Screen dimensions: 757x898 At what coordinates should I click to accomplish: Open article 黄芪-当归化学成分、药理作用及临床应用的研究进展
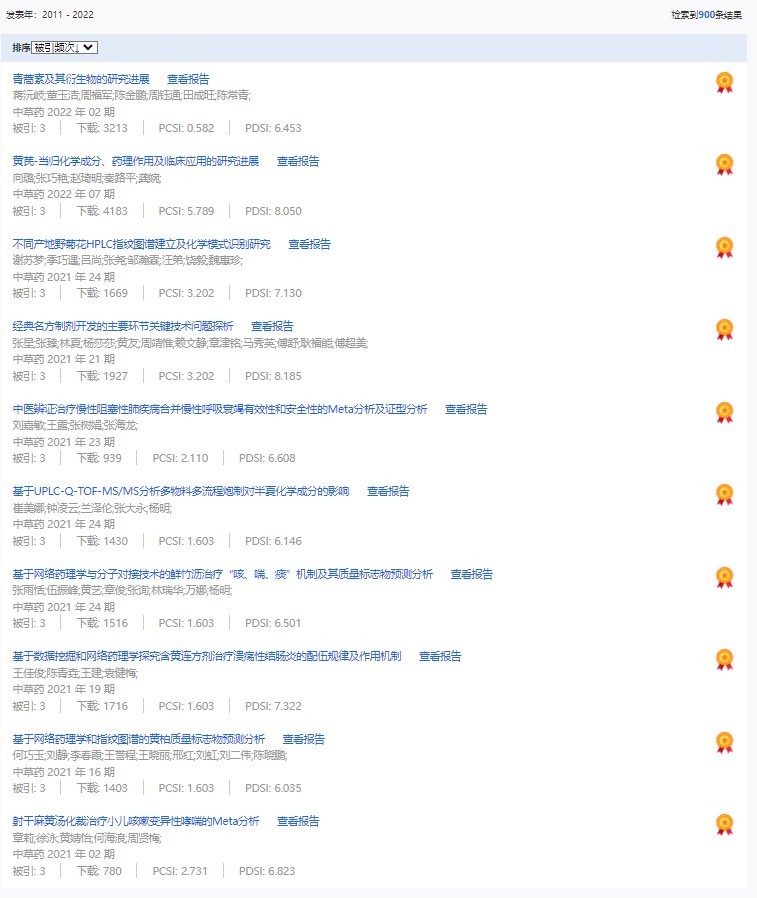click(x=135, y=161)
